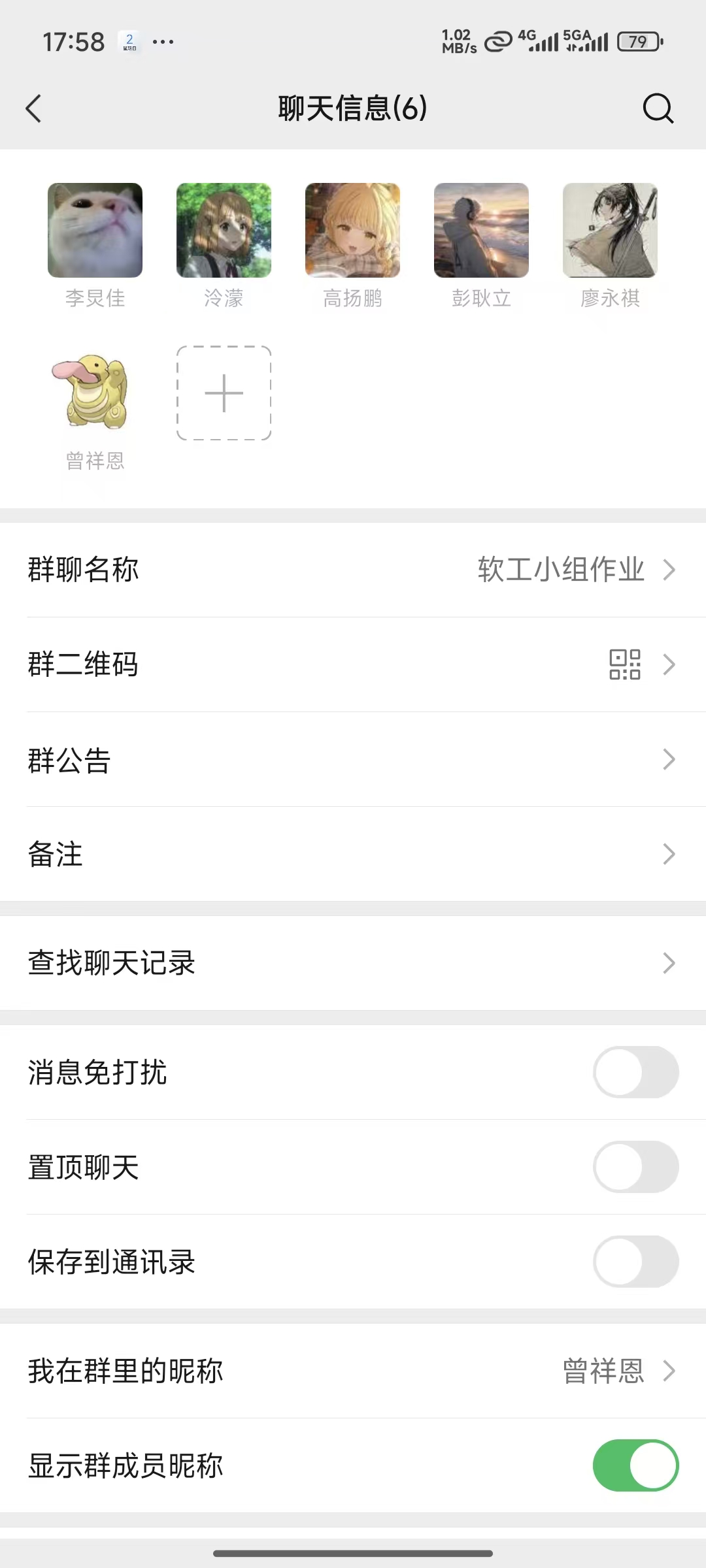Image resolution: width=706 pixels, height=1568 pixels.
Task: Enable 消息免打扰 mute switch
Action: coord(635,1072)
